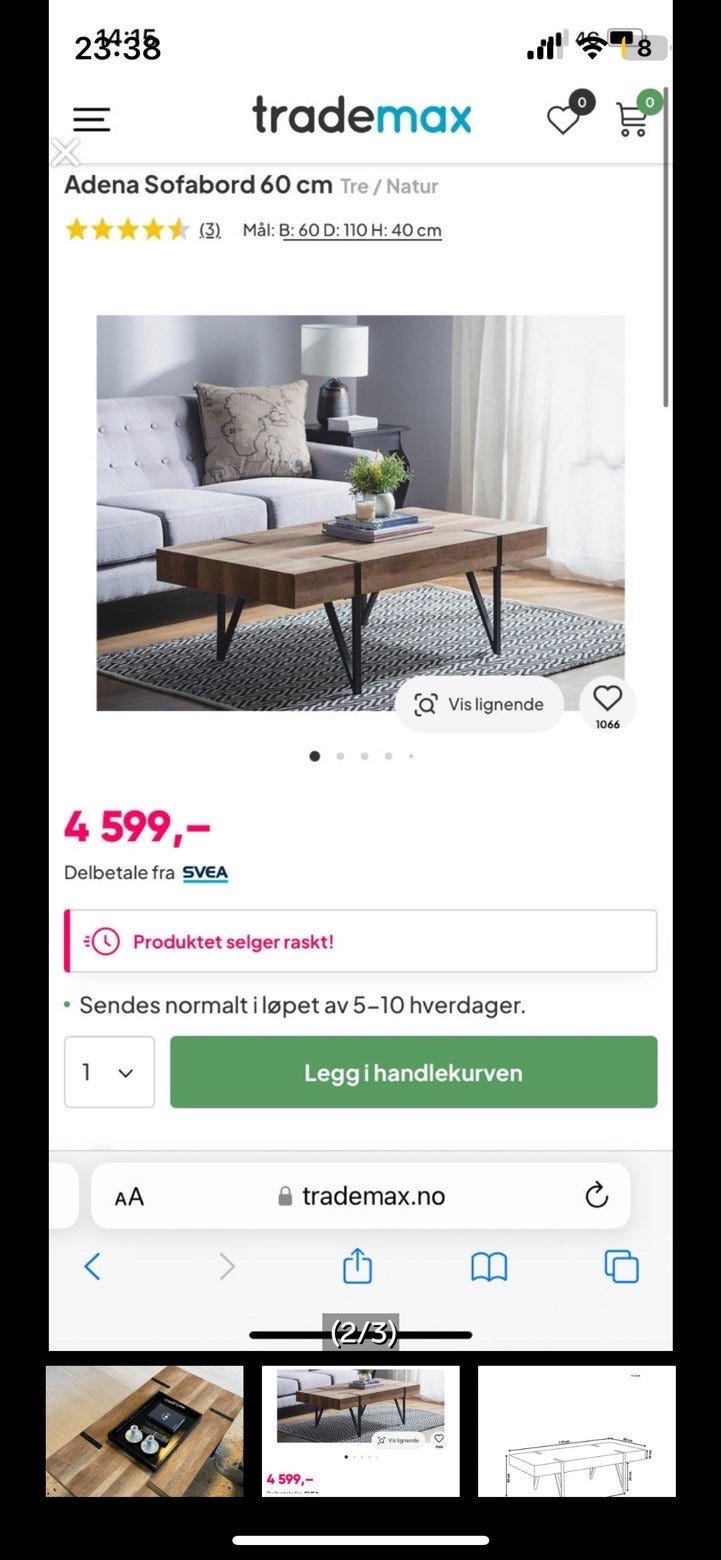
Task: Click the SVEA delbetale link
Action: point(205,872)
